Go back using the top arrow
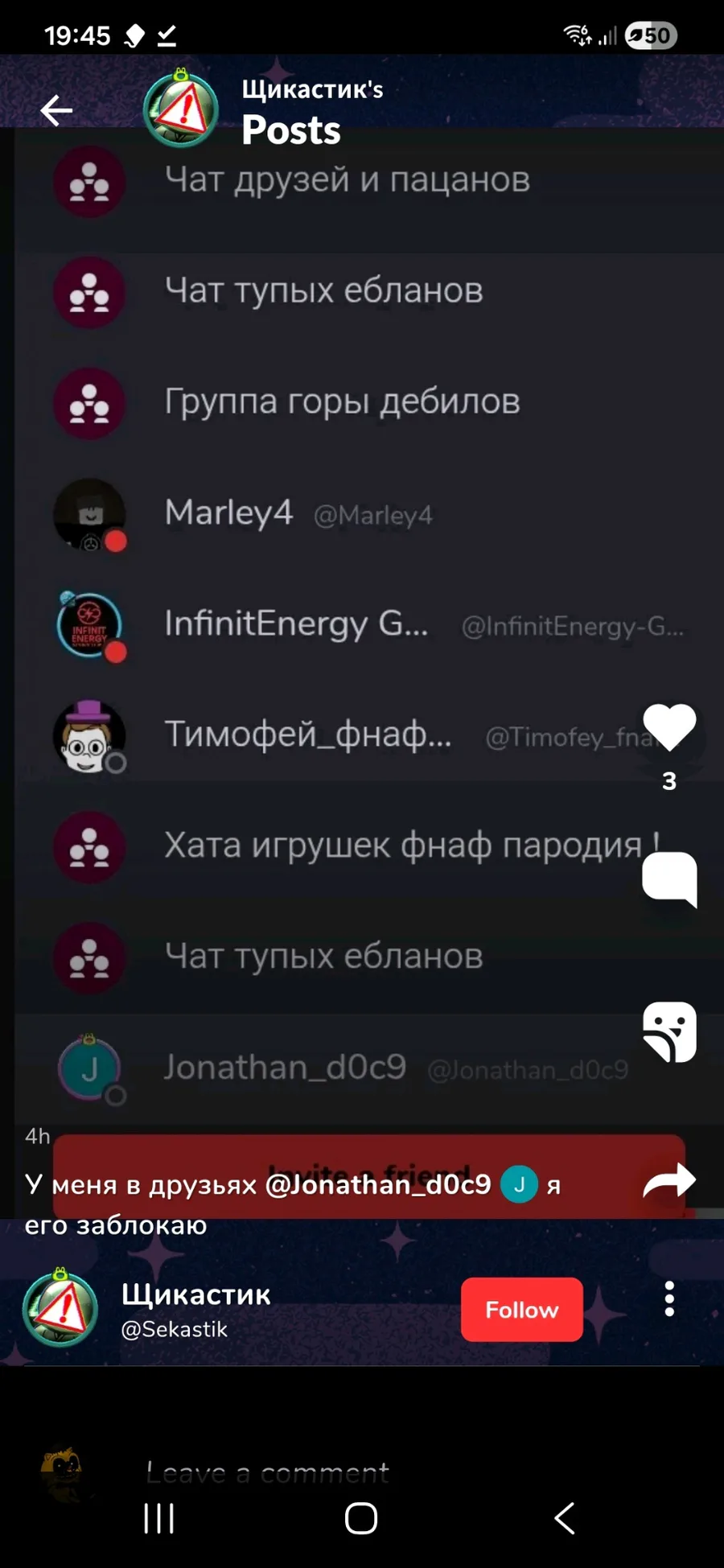Image resolution: width=724 pixels, height=1568 pixels. [x=56, y=111]
